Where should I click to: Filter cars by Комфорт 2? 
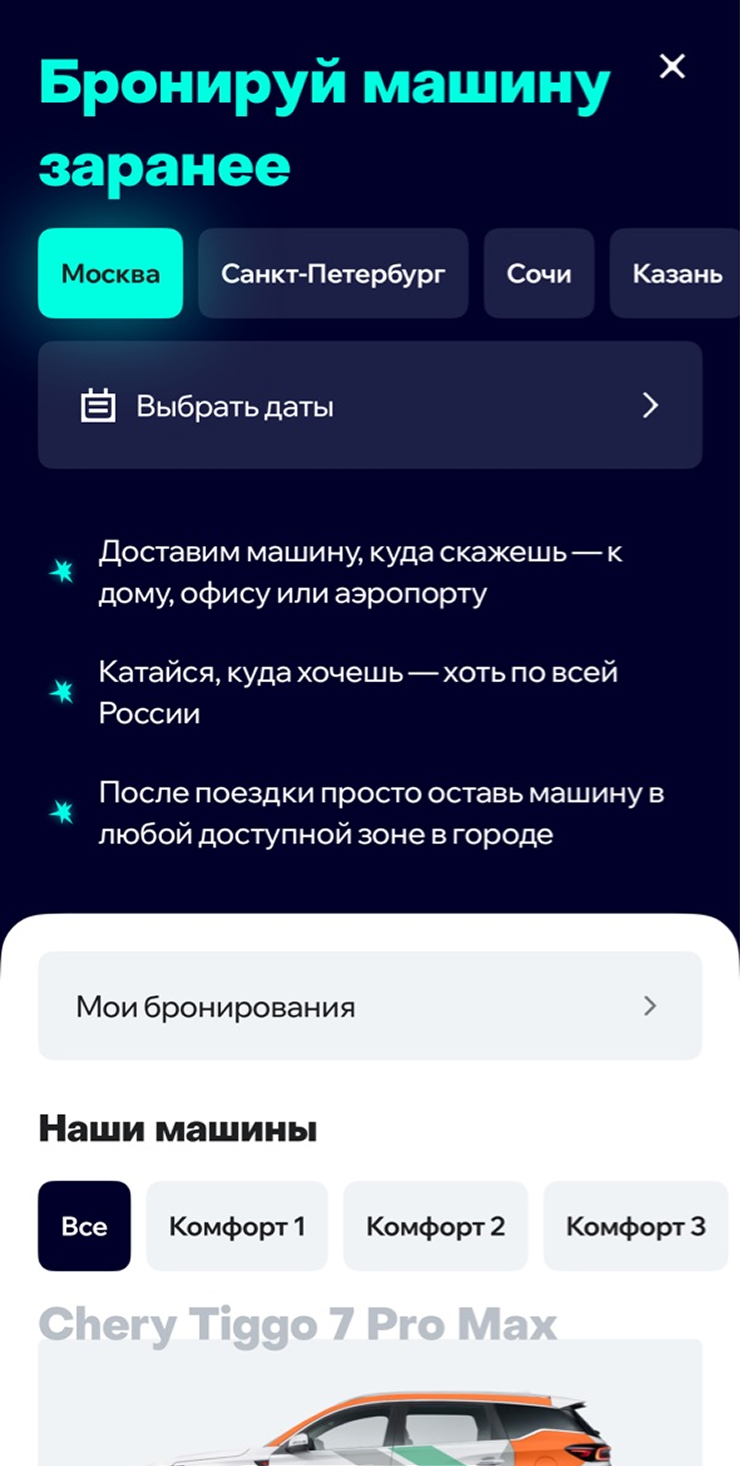coord(435,1226)
